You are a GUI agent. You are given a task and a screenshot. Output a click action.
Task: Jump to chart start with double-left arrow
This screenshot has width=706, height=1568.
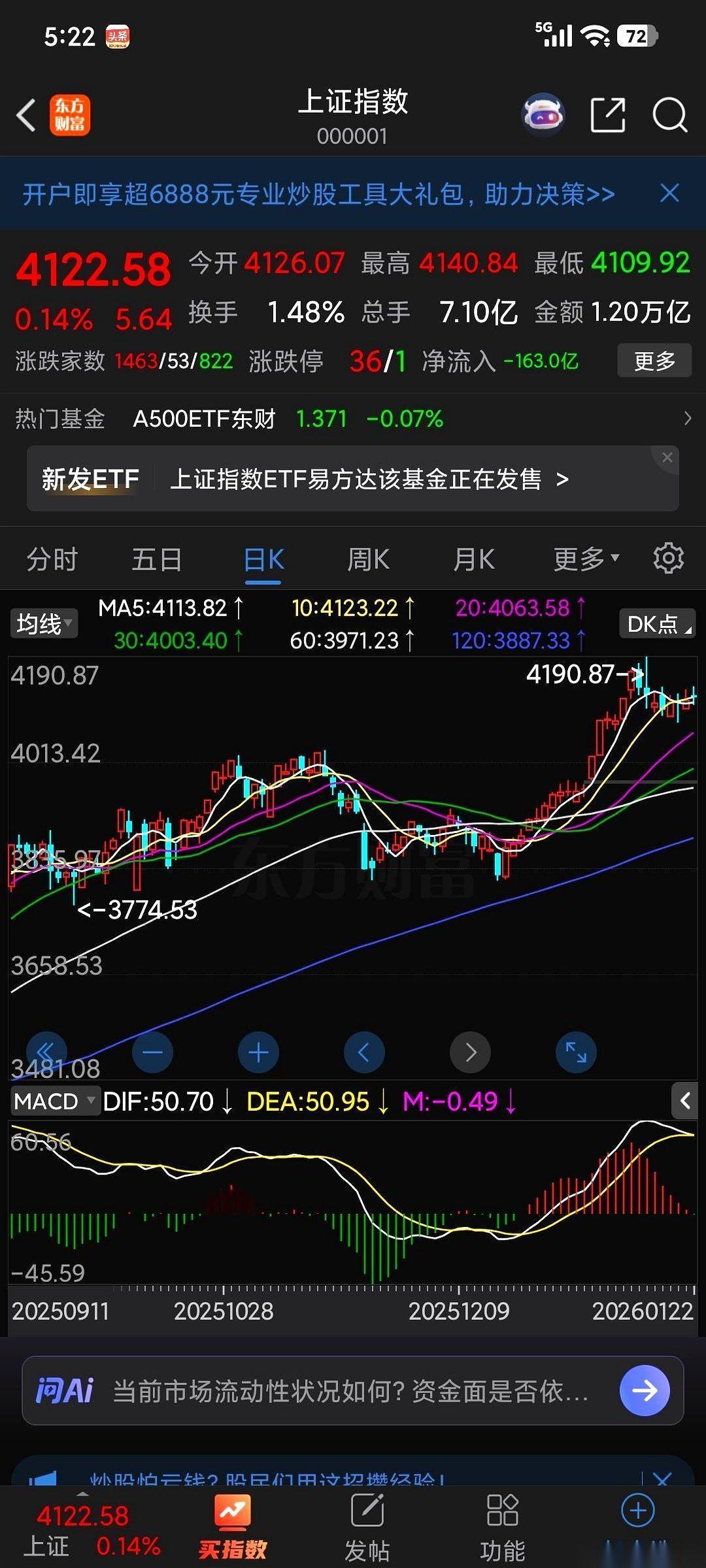pyautogui.click(x=46, y=1052)
